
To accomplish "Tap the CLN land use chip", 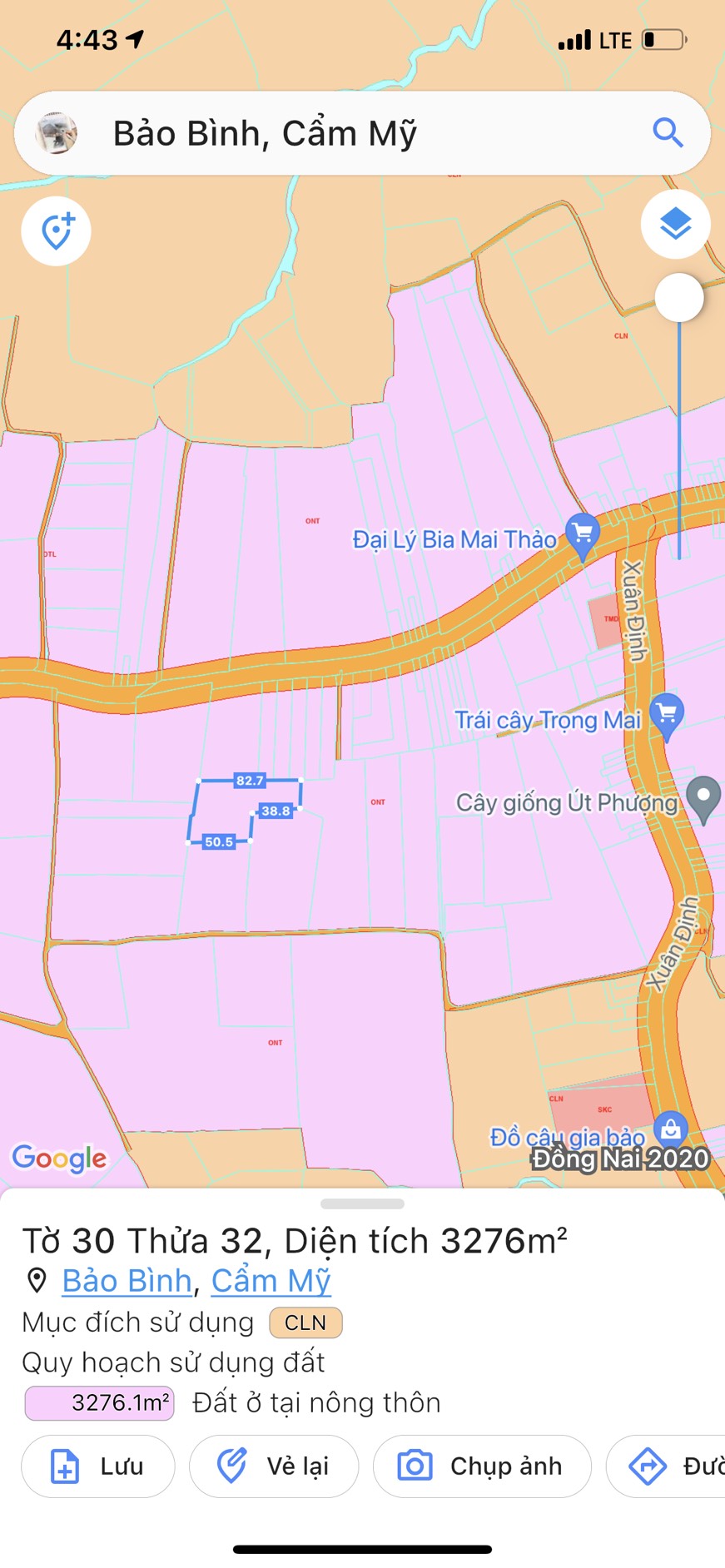I will 305,1322.
